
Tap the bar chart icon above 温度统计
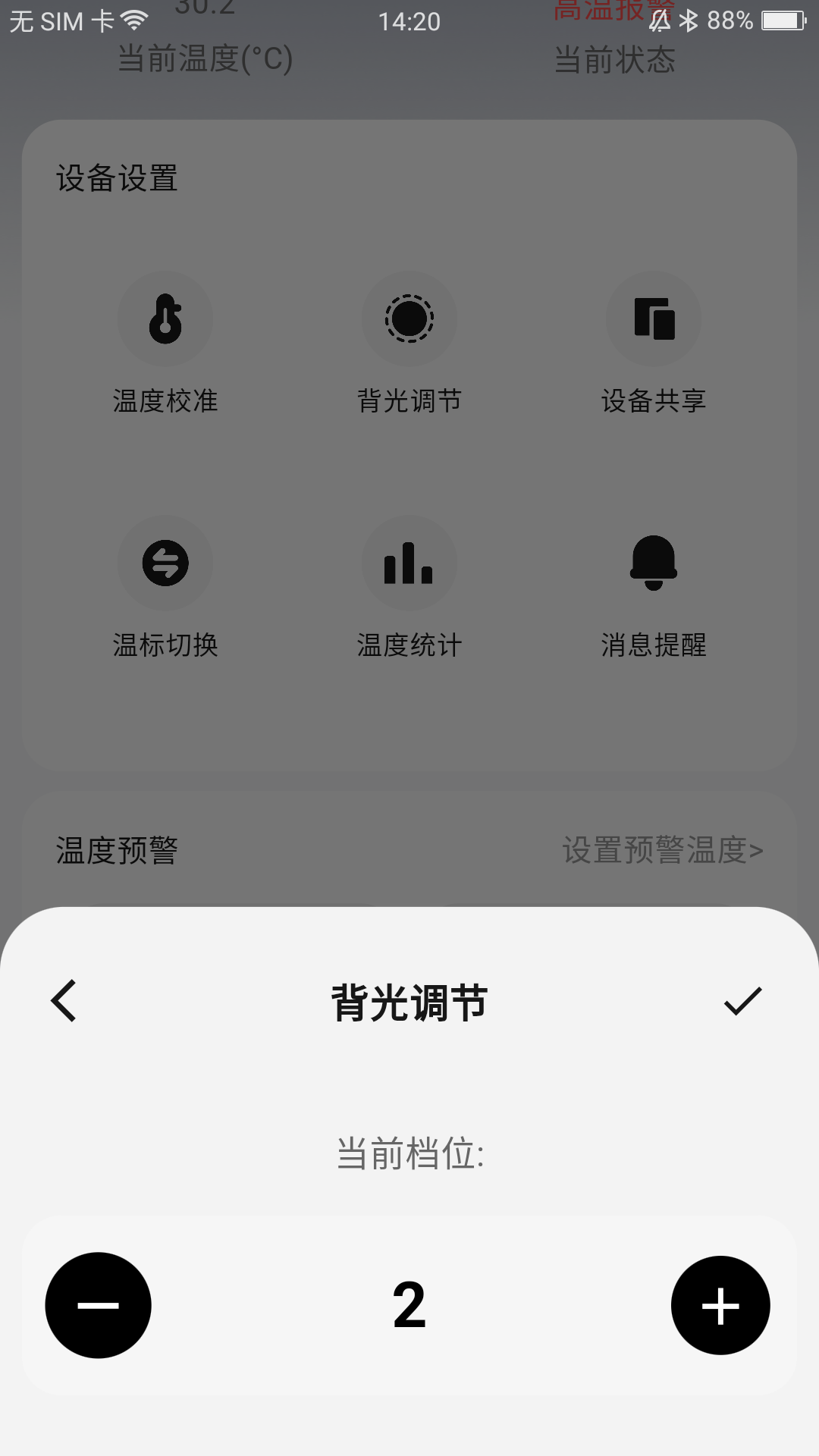click(x=409, y=564)
